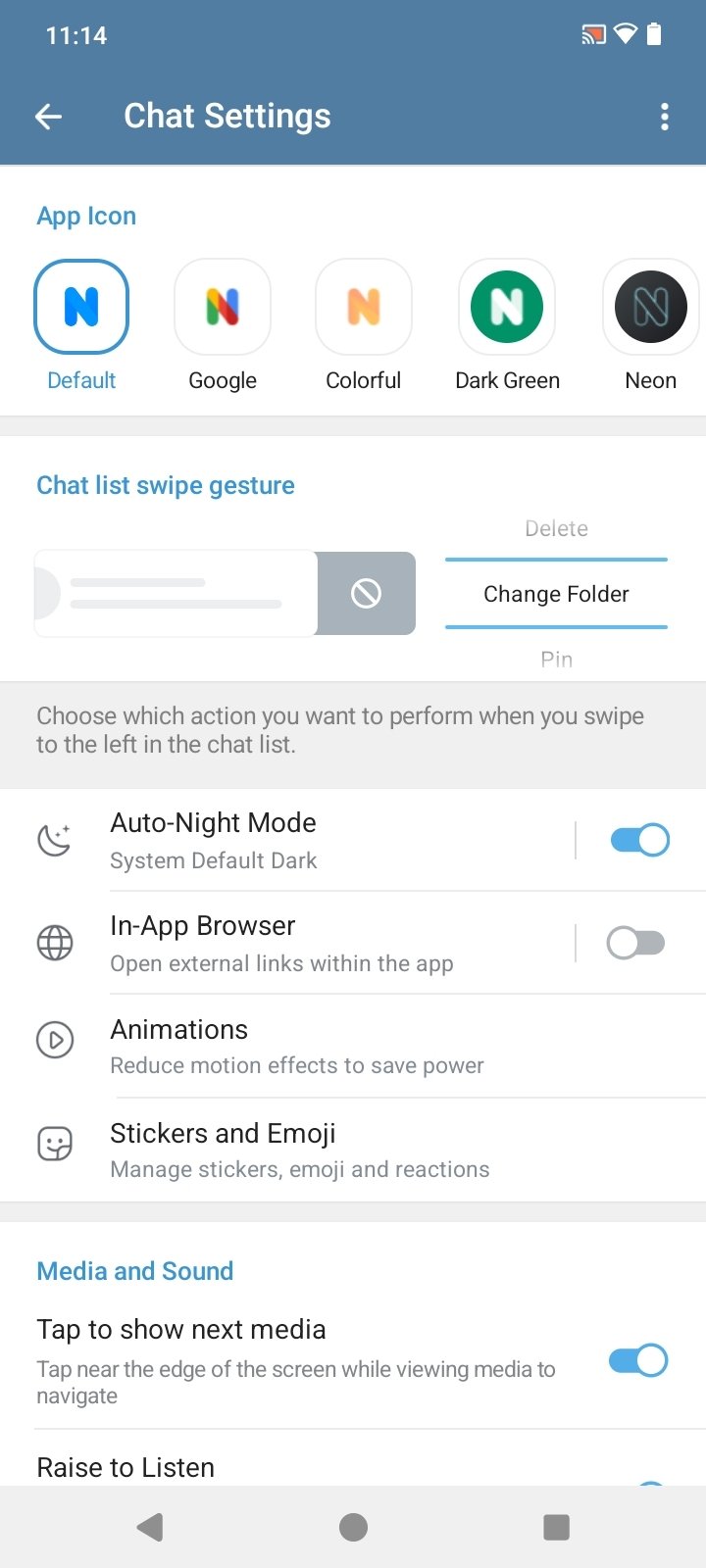Select Pin as swipe gesture

[556, 660]
